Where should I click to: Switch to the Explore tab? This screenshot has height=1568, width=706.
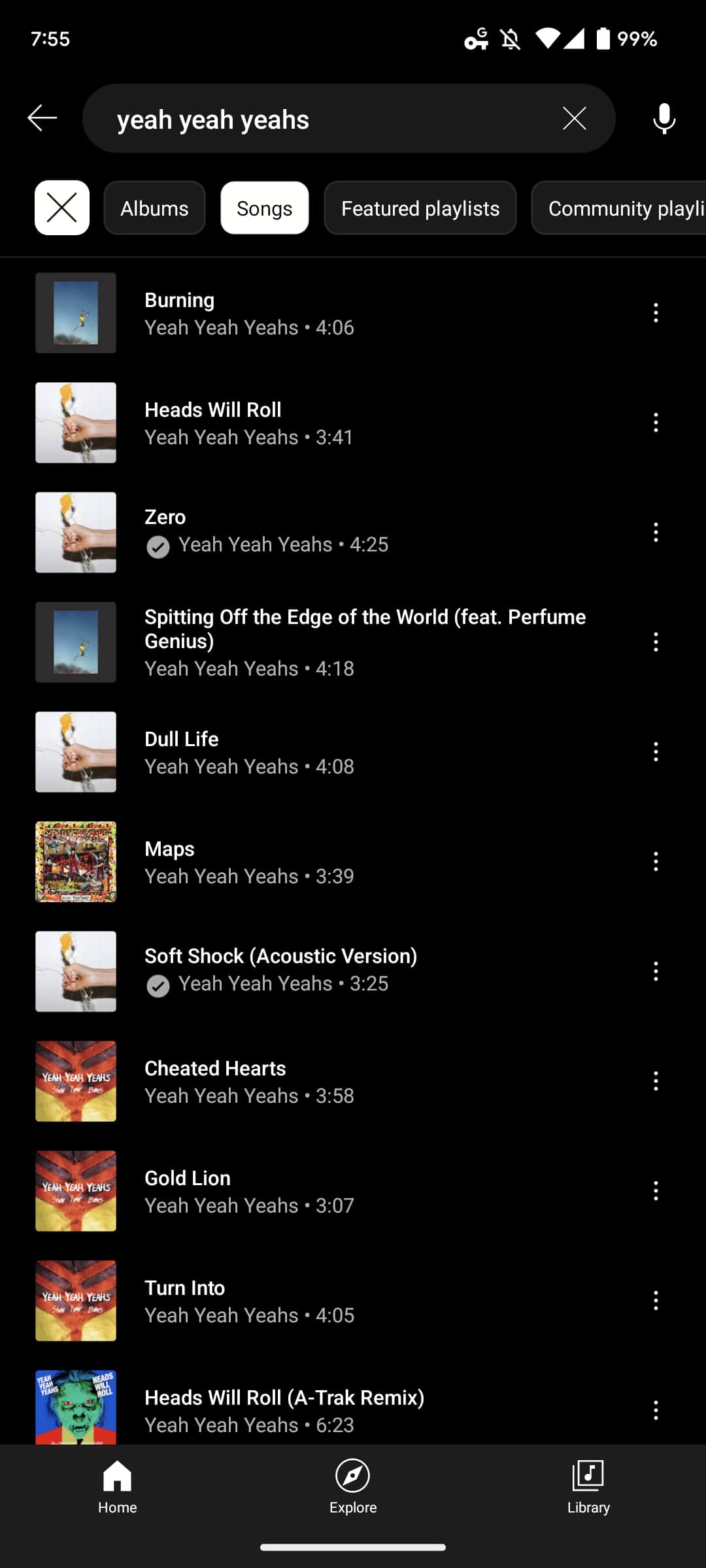[x=353, y=1487]
